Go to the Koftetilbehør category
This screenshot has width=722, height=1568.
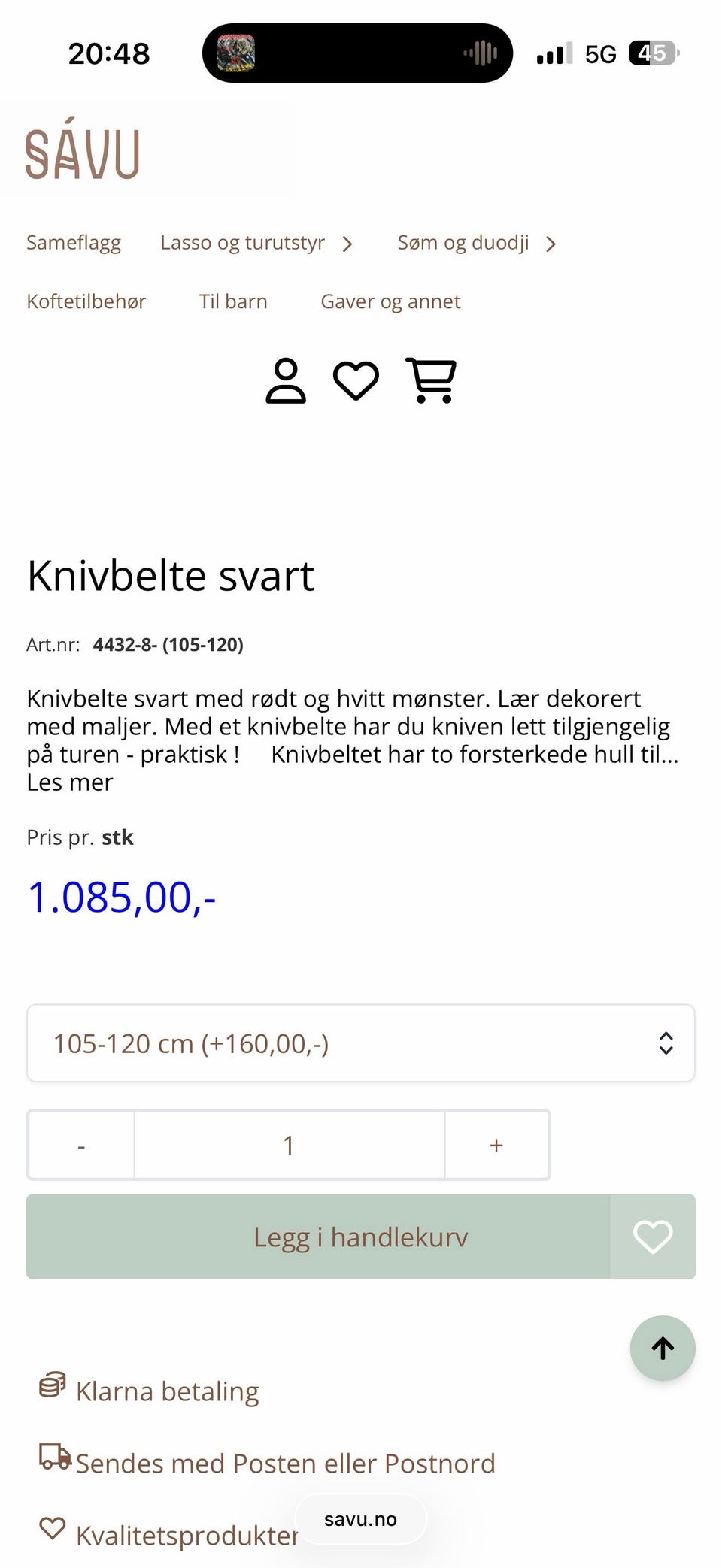point(86,301)
